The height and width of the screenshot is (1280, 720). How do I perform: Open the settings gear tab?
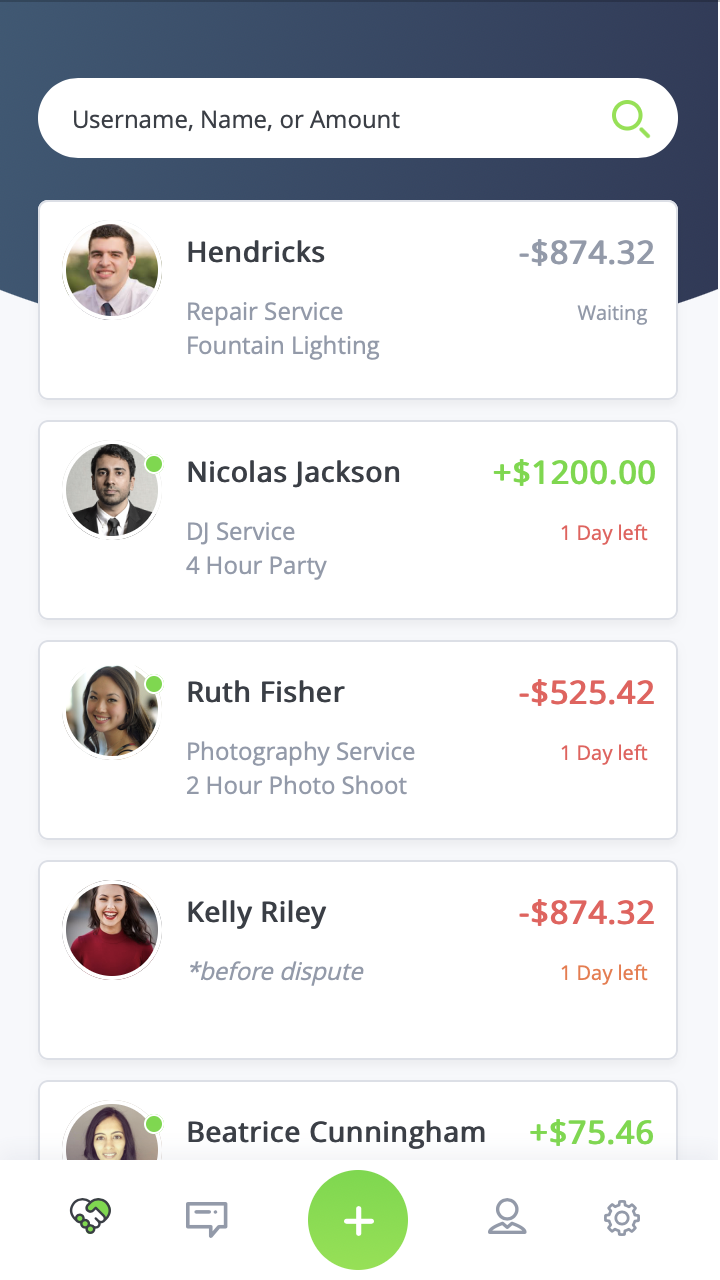click(622, 1218)
